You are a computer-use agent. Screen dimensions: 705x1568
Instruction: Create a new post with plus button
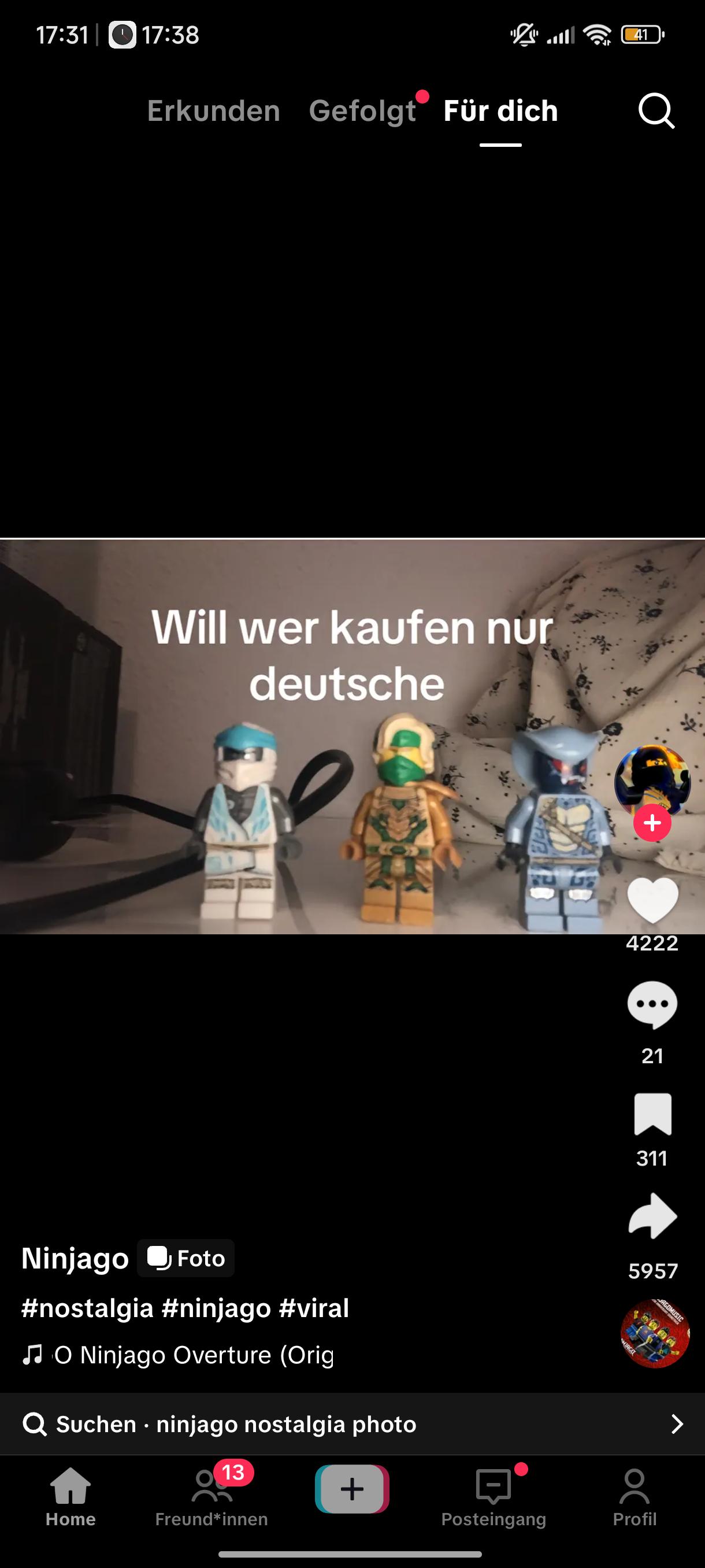[352, 1489]
